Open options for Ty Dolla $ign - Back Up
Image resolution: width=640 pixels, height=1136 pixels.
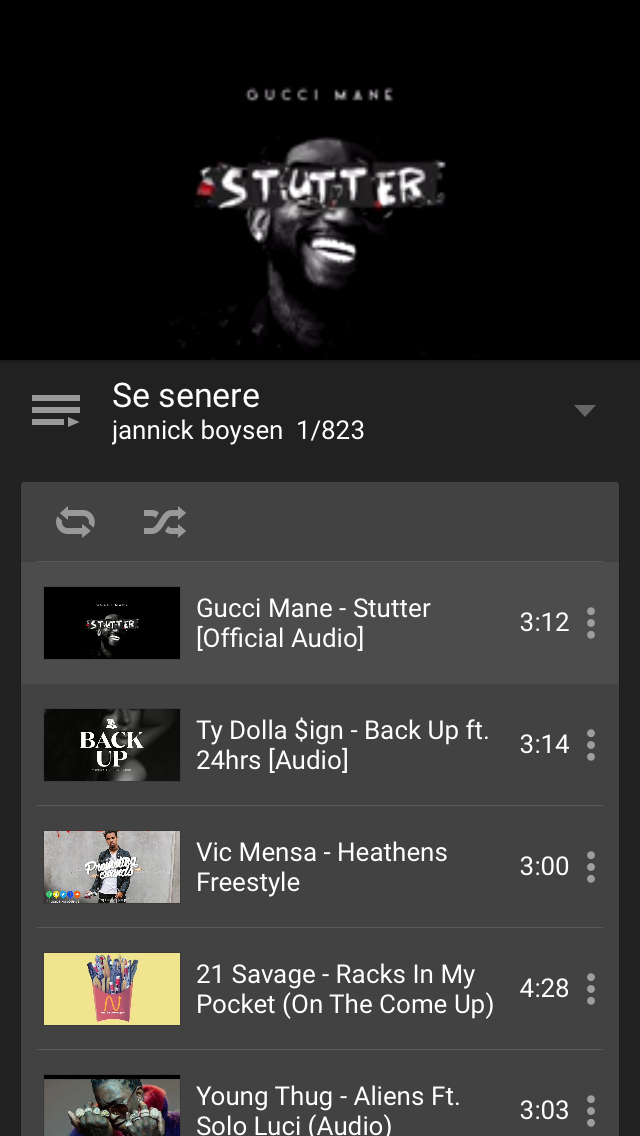591,745
